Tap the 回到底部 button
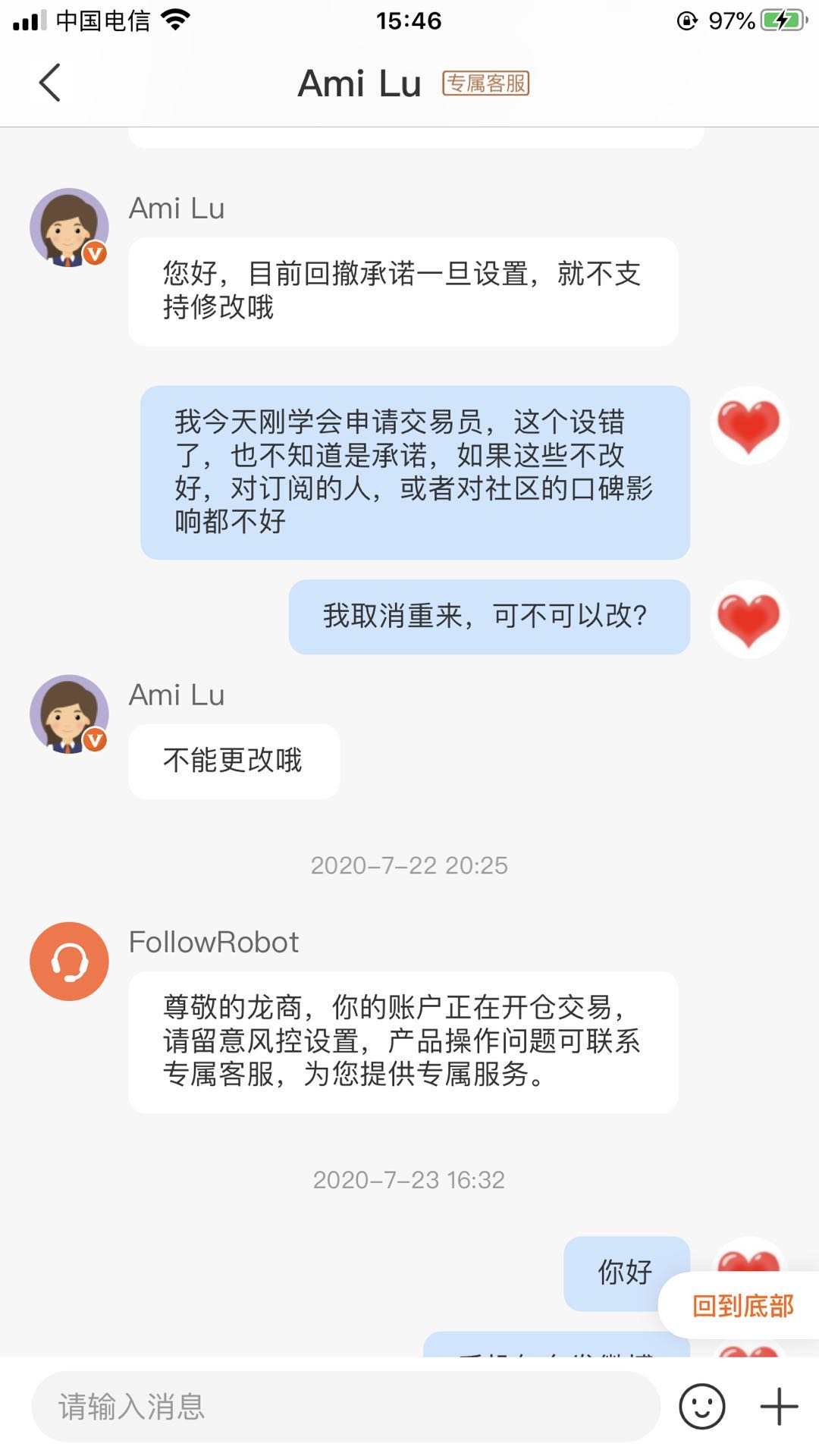Screen dimensions: 819x1456 pyautogui.click(x=742, y=1305)
